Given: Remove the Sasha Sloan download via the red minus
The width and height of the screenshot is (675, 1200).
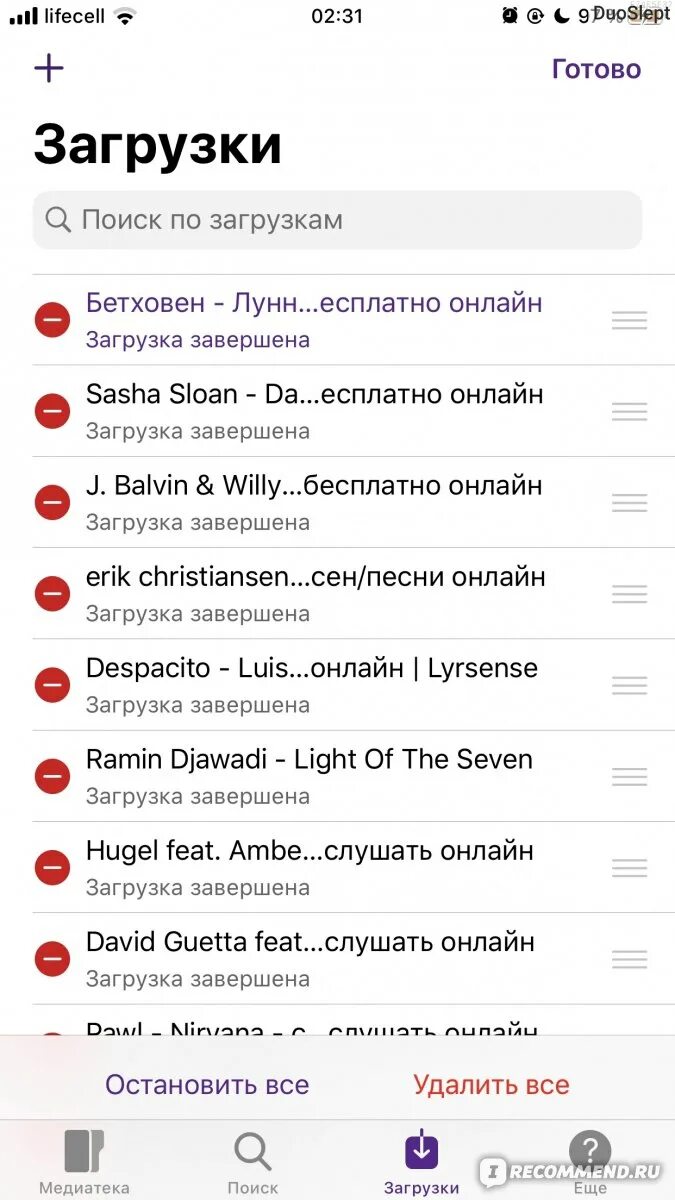Looking at the screenshot, I should (x=52, y=411).
